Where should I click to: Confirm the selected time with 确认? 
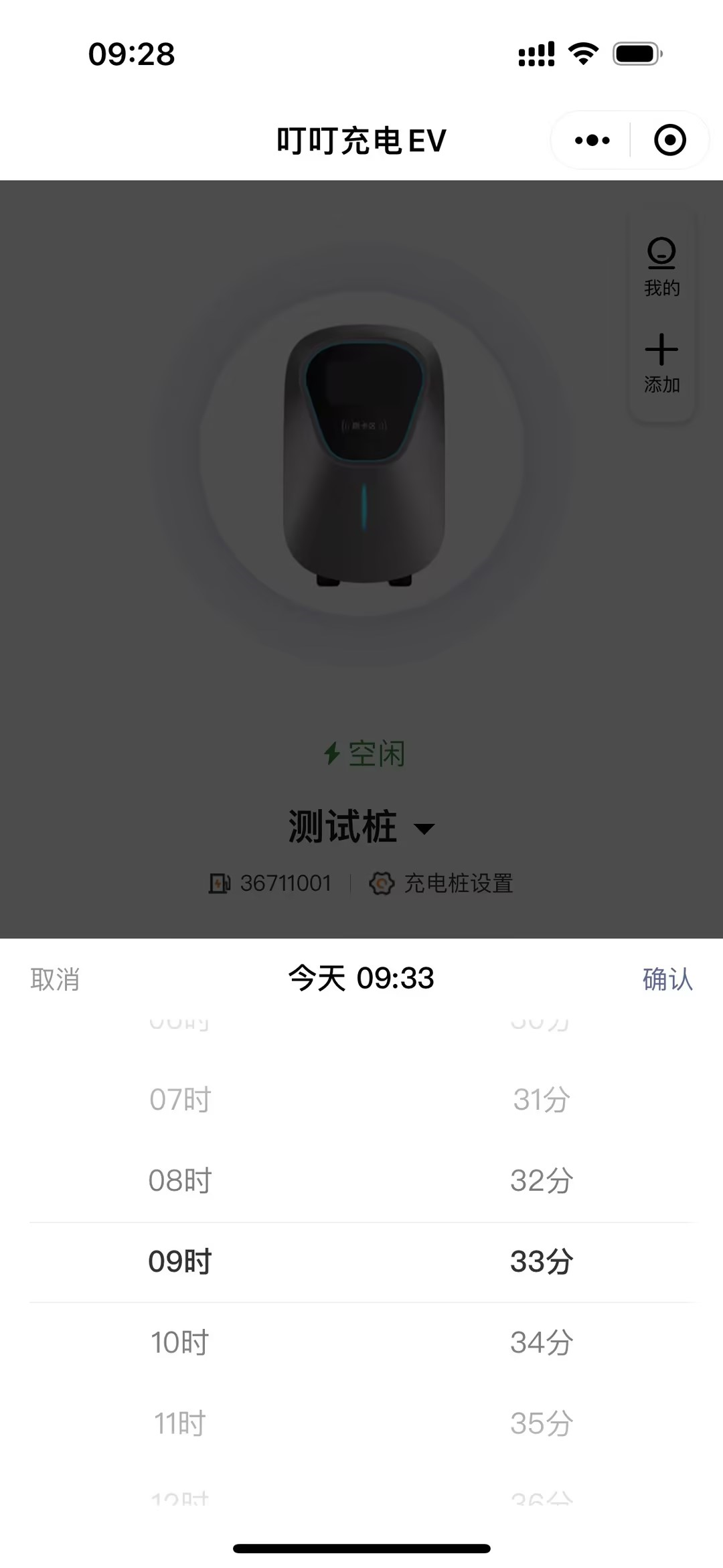point(667,979)
